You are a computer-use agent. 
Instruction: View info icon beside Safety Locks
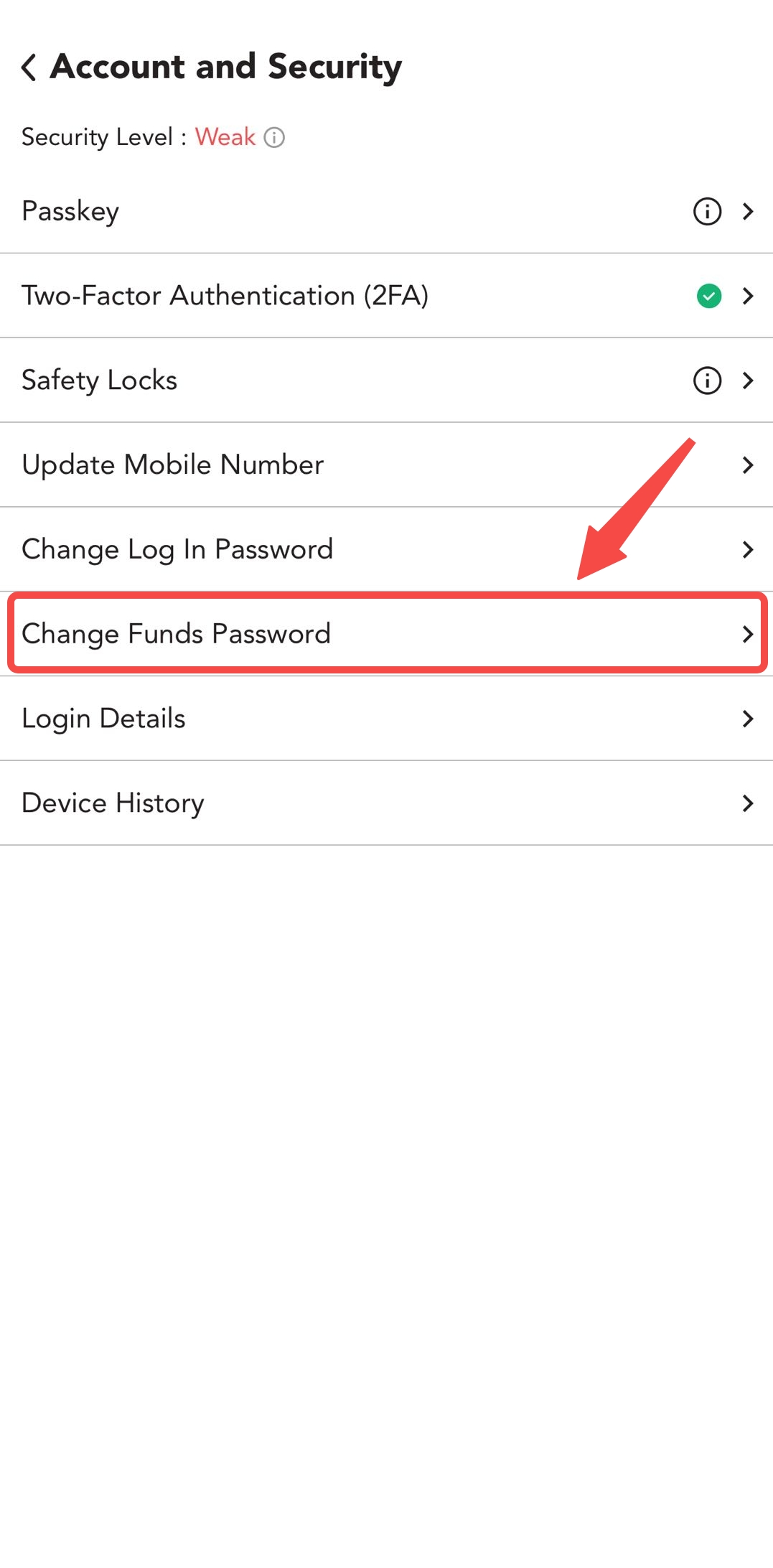[x=707, y=381]
